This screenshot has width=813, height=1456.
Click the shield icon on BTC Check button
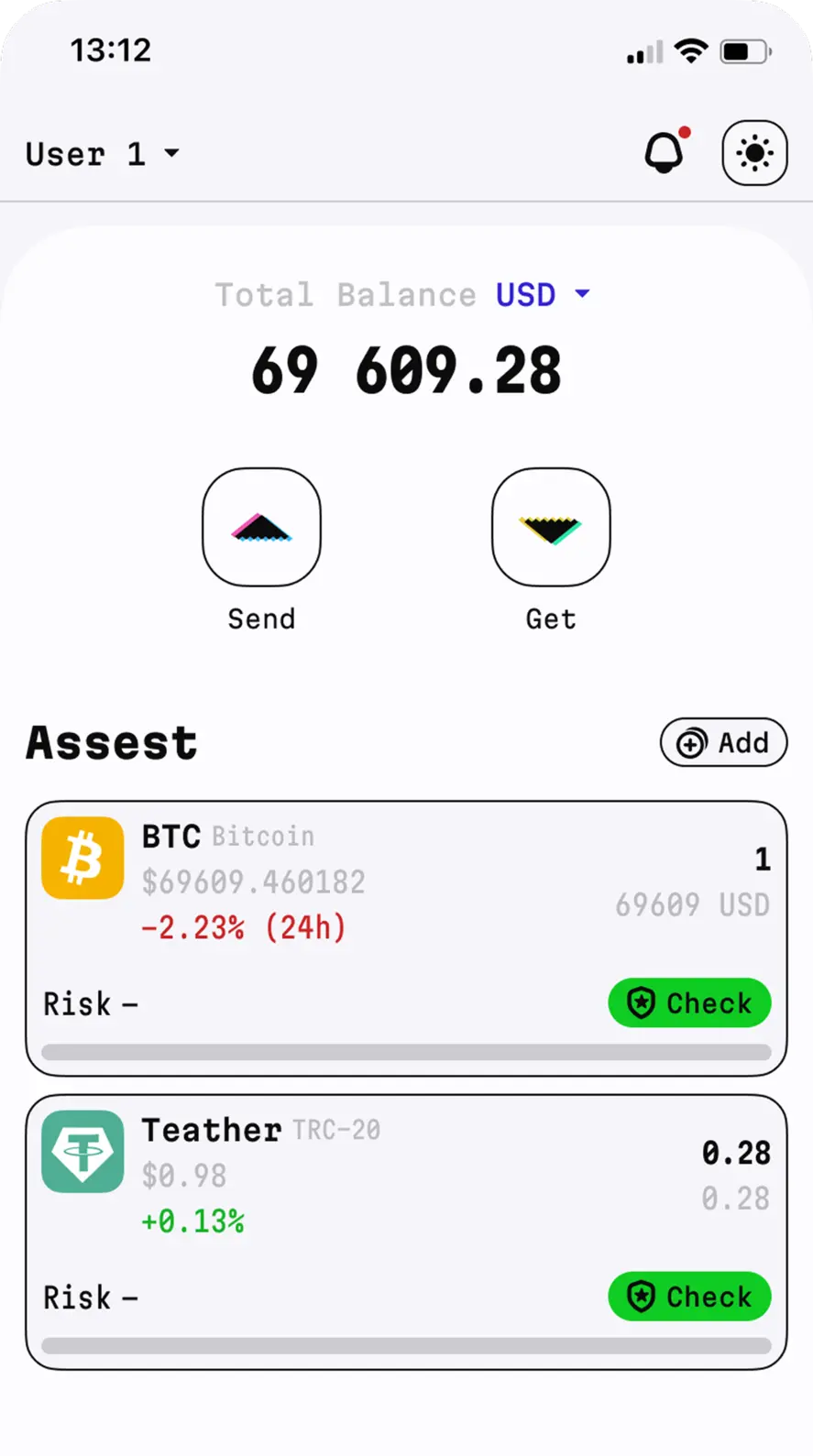point(643,1002)
